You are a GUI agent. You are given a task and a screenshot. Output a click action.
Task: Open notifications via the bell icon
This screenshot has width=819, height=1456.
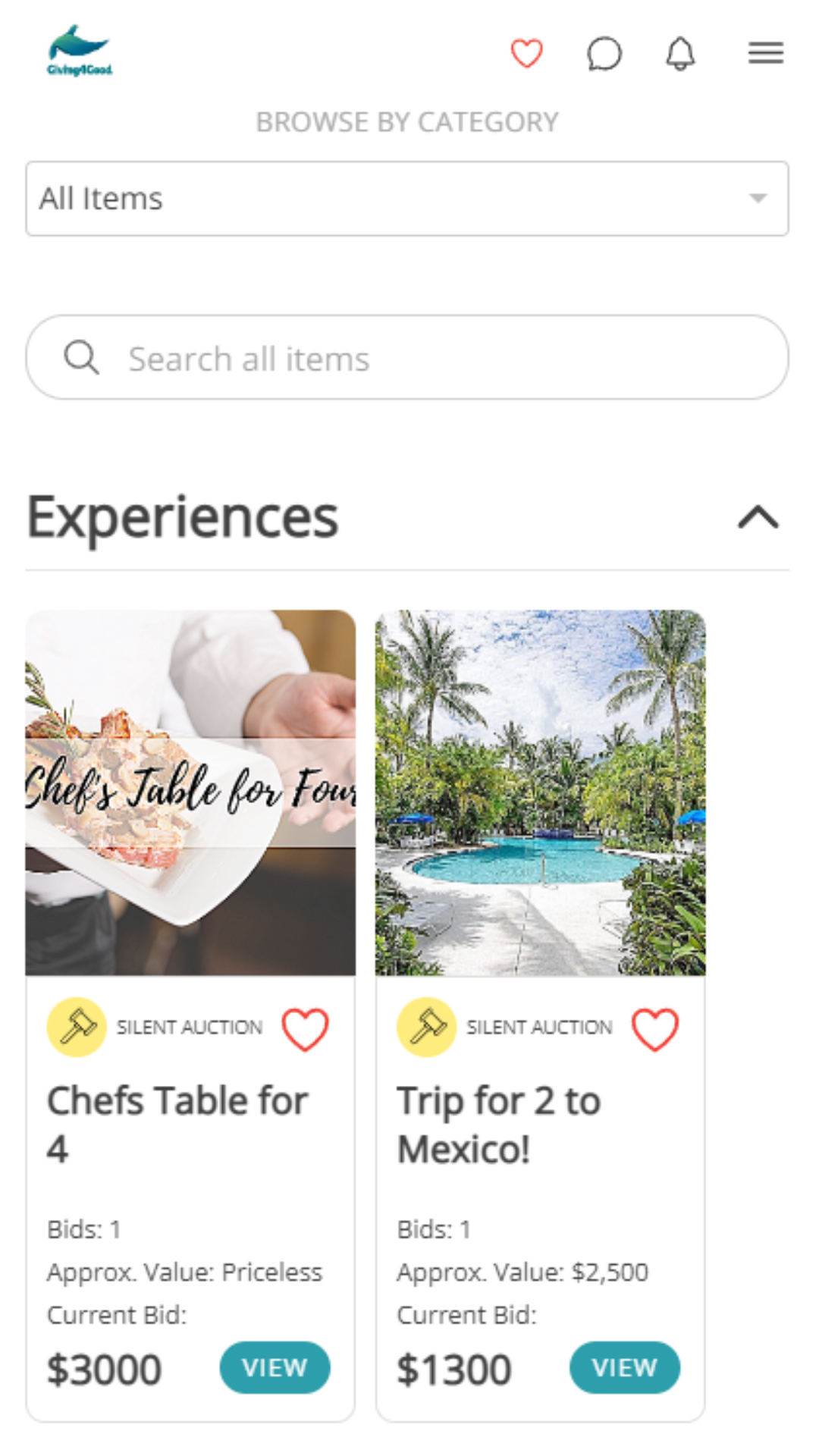pos(680,53)
